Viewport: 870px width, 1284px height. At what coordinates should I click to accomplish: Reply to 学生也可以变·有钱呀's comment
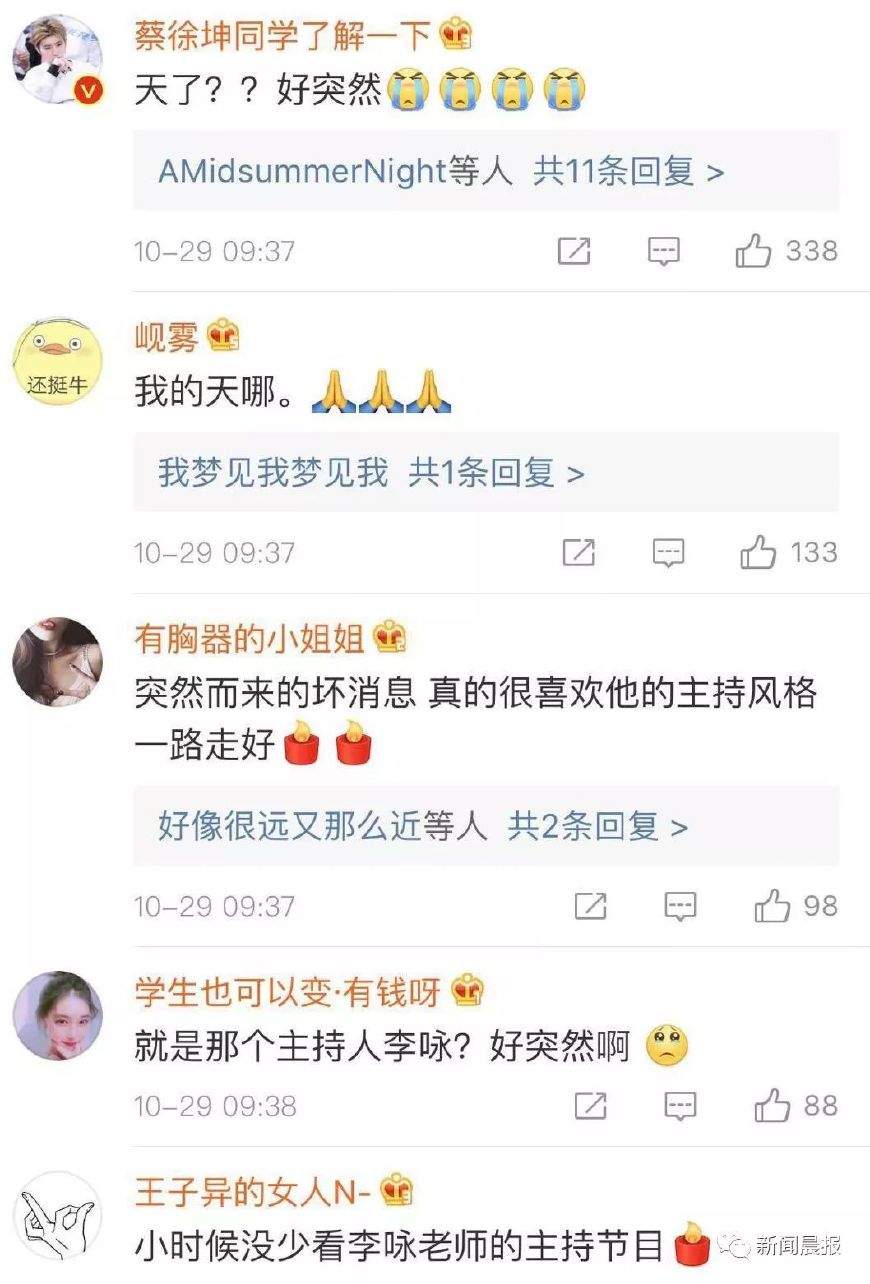pyautogui.click(x=680, y=1106)
